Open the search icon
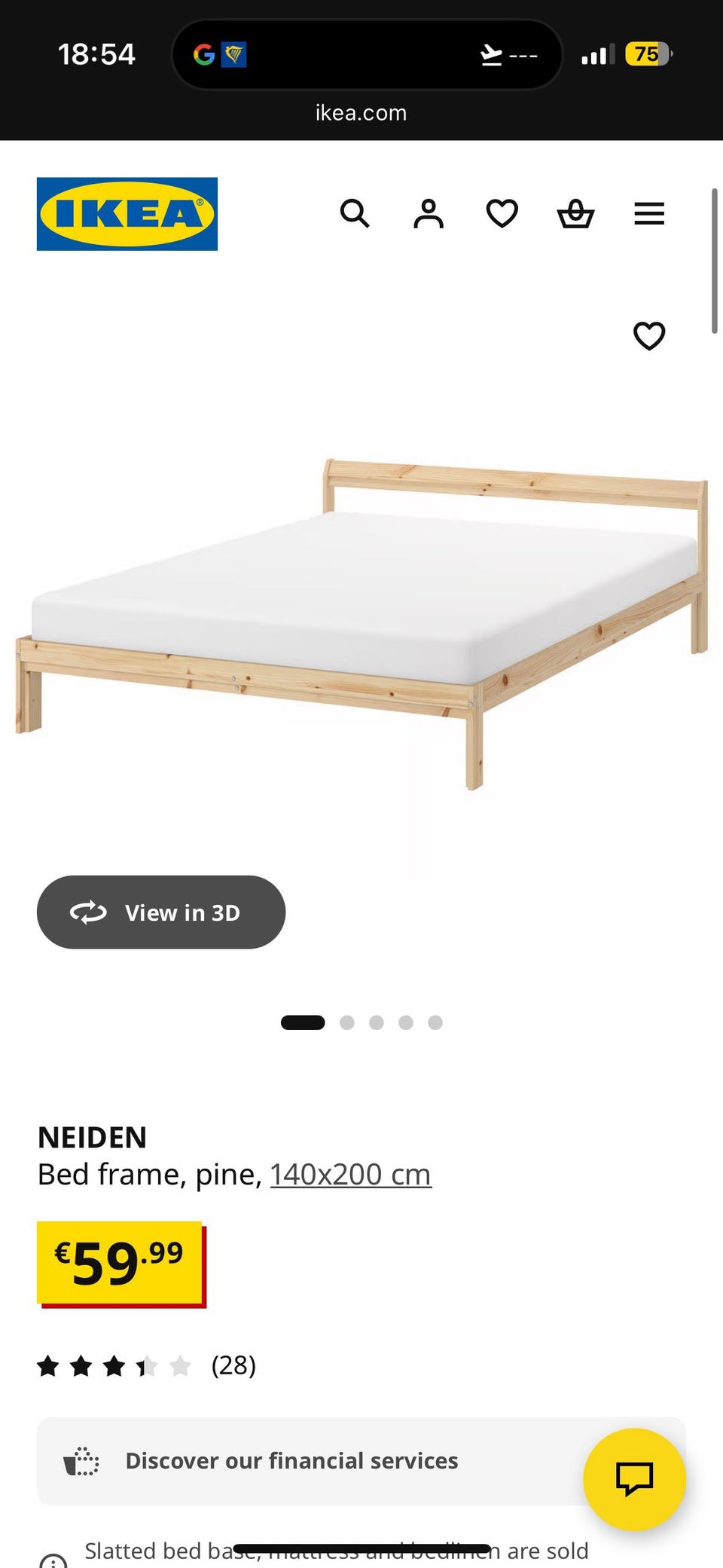The image size is (723, 1568). 354,214
